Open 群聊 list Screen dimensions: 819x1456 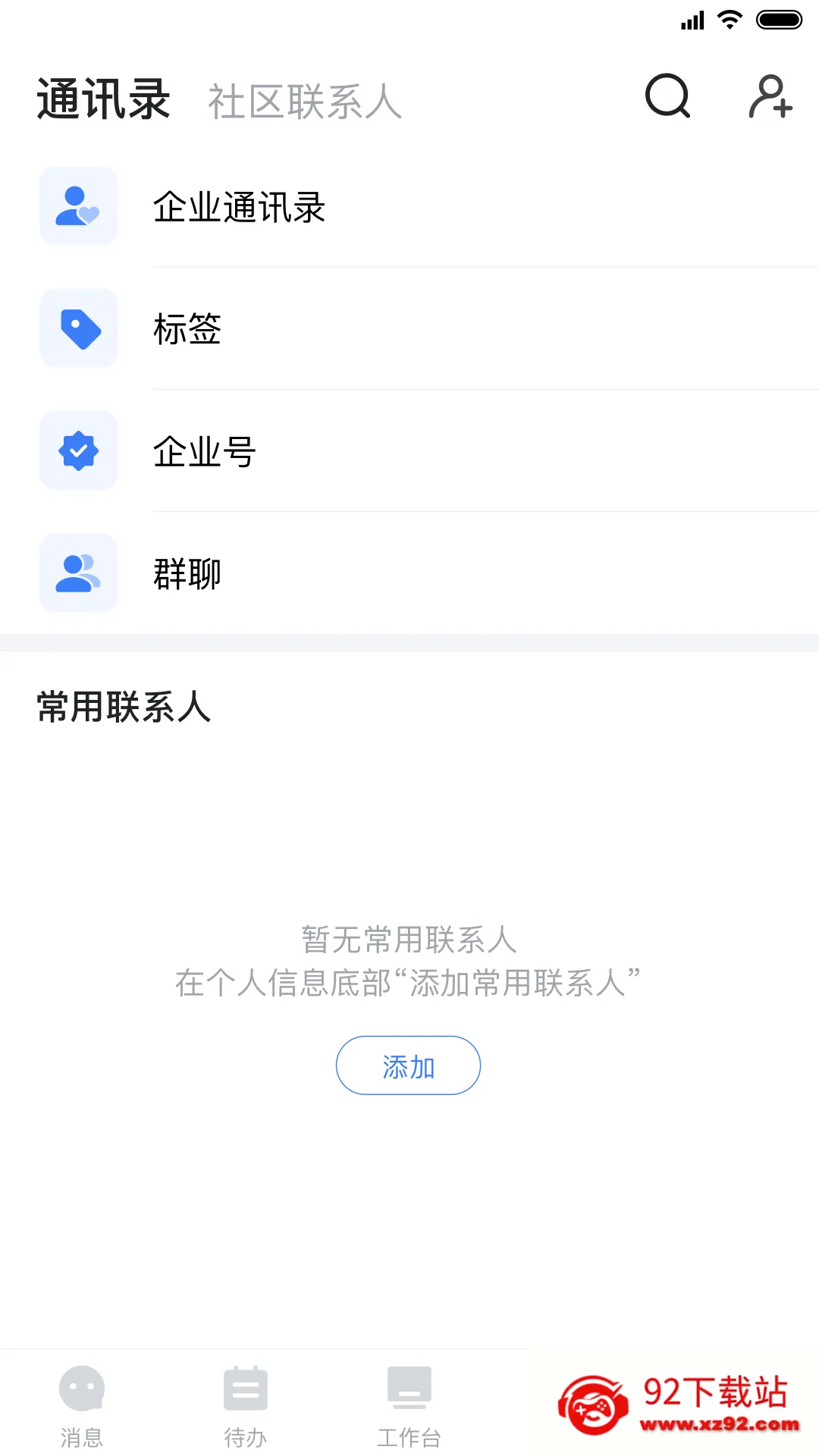tap(409, 573)
